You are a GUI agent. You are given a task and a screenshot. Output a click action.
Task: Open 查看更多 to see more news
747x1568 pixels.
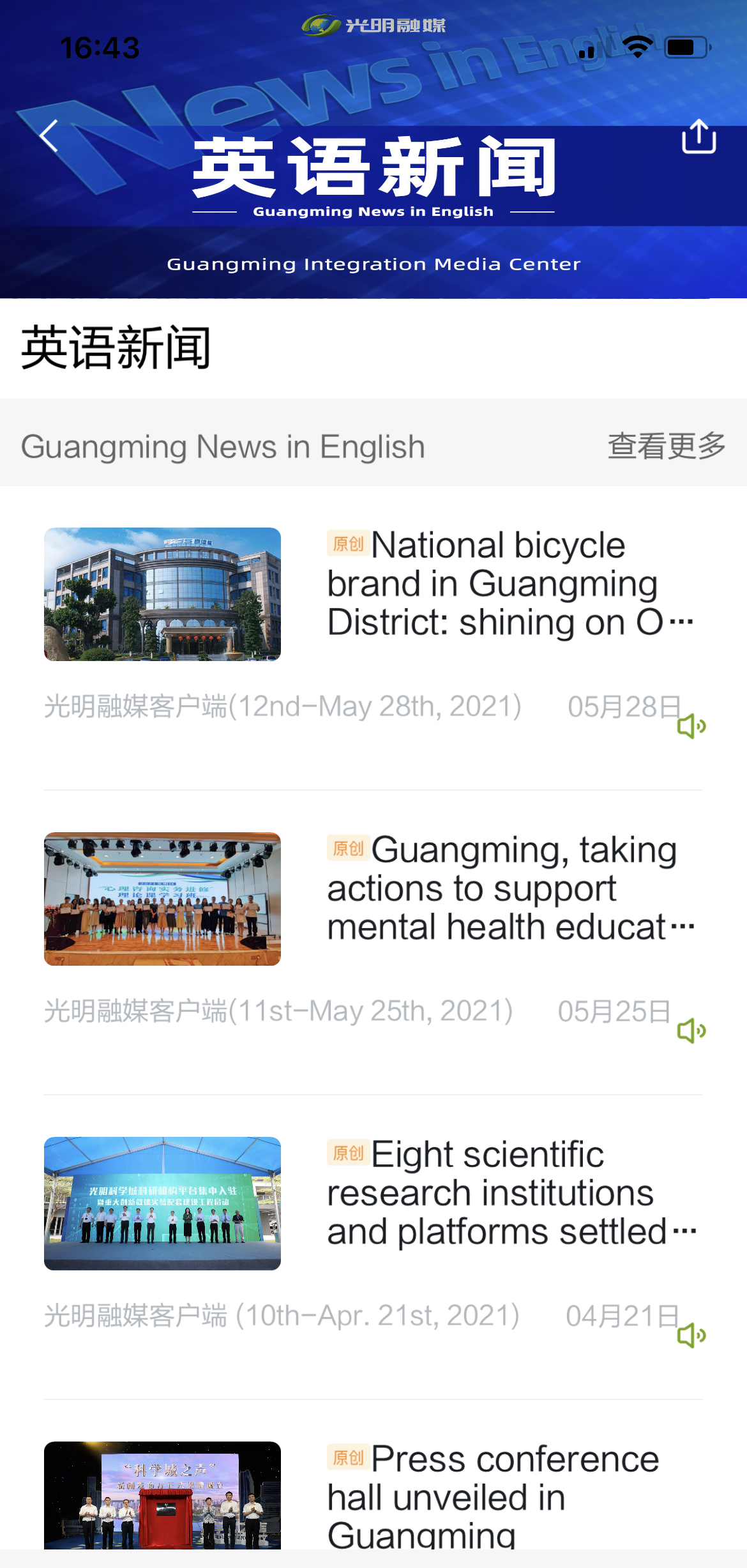coord(667,446)
